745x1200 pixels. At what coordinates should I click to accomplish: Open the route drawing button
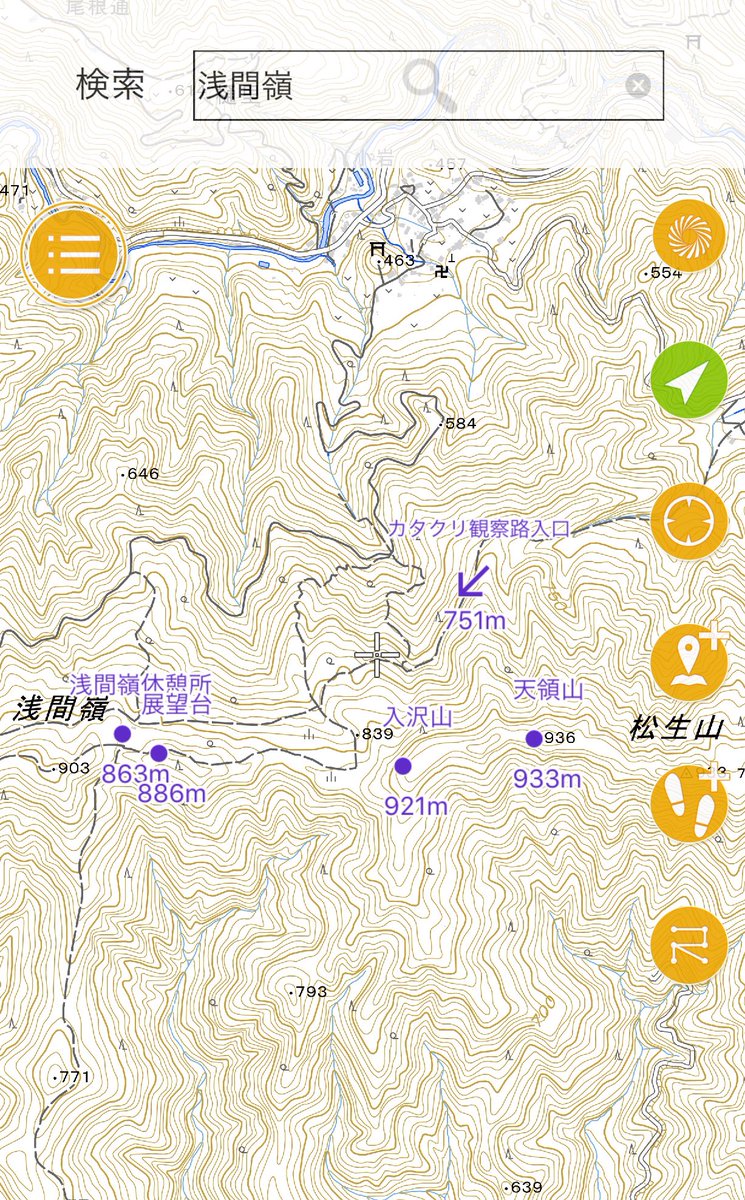pyautogui.click(x=689, y=945)
